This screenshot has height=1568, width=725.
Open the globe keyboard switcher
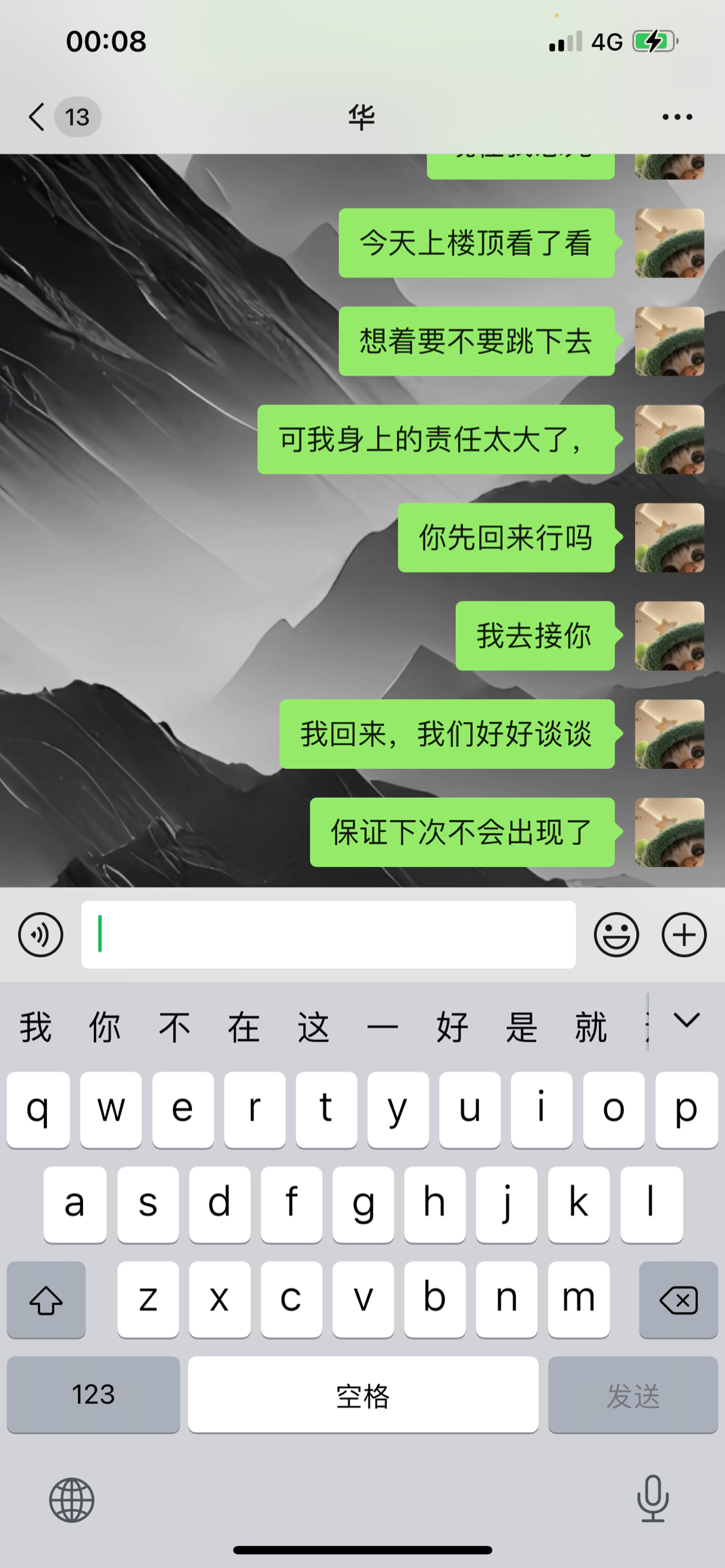72,1500
